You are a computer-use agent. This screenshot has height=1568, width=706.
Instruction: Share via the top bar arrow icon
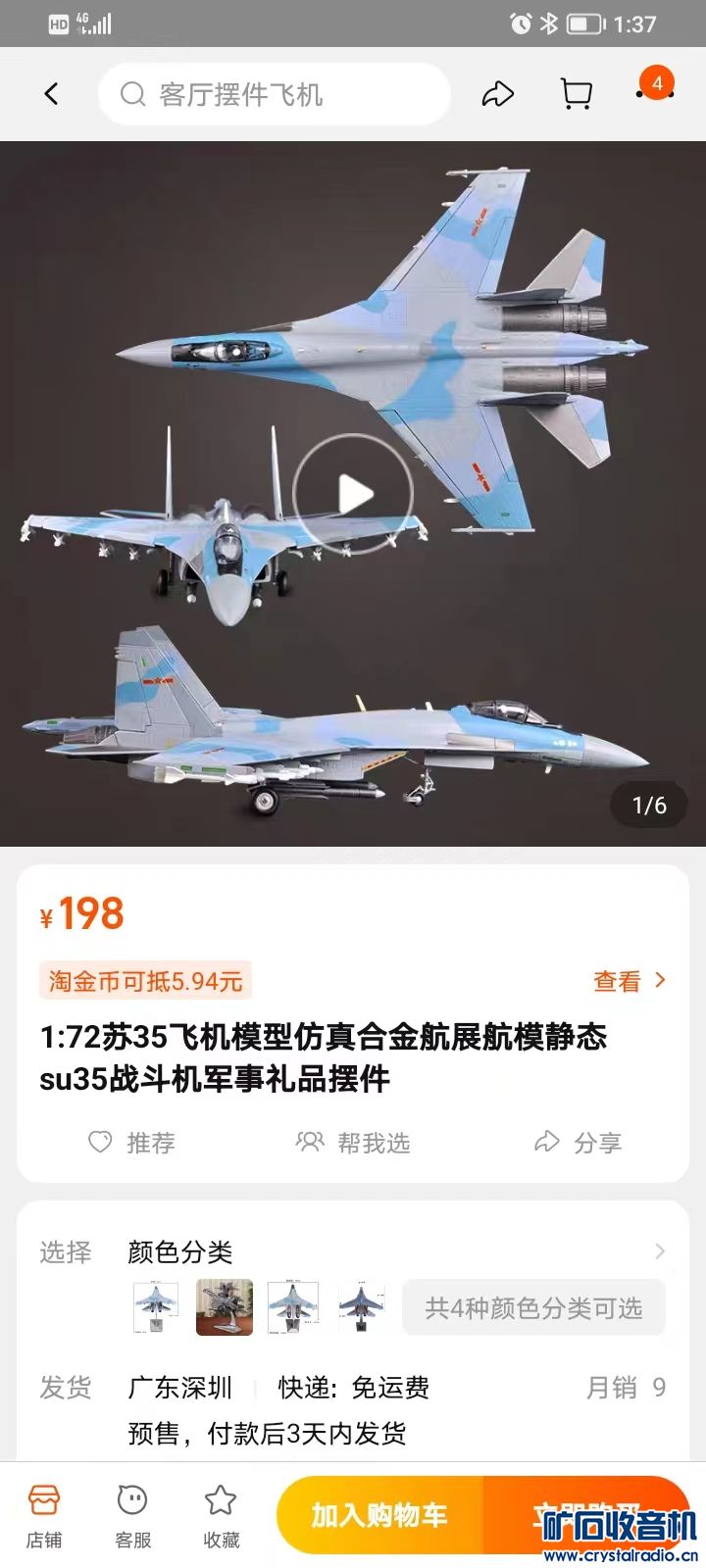coord(498,94)
